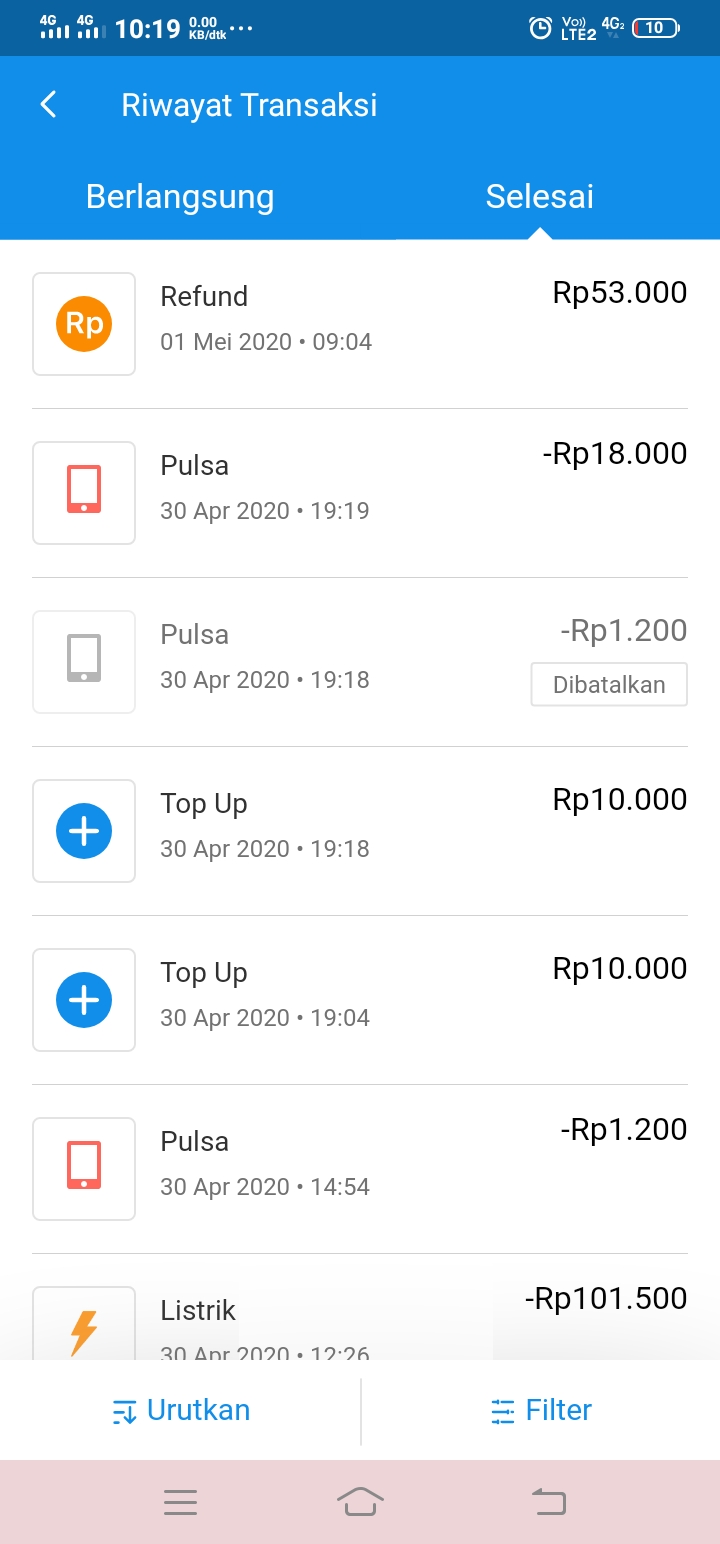Open the Pulsa transaction at 14:54
Viewport: 720px width, 1544px height.
tap(360, 1169)
